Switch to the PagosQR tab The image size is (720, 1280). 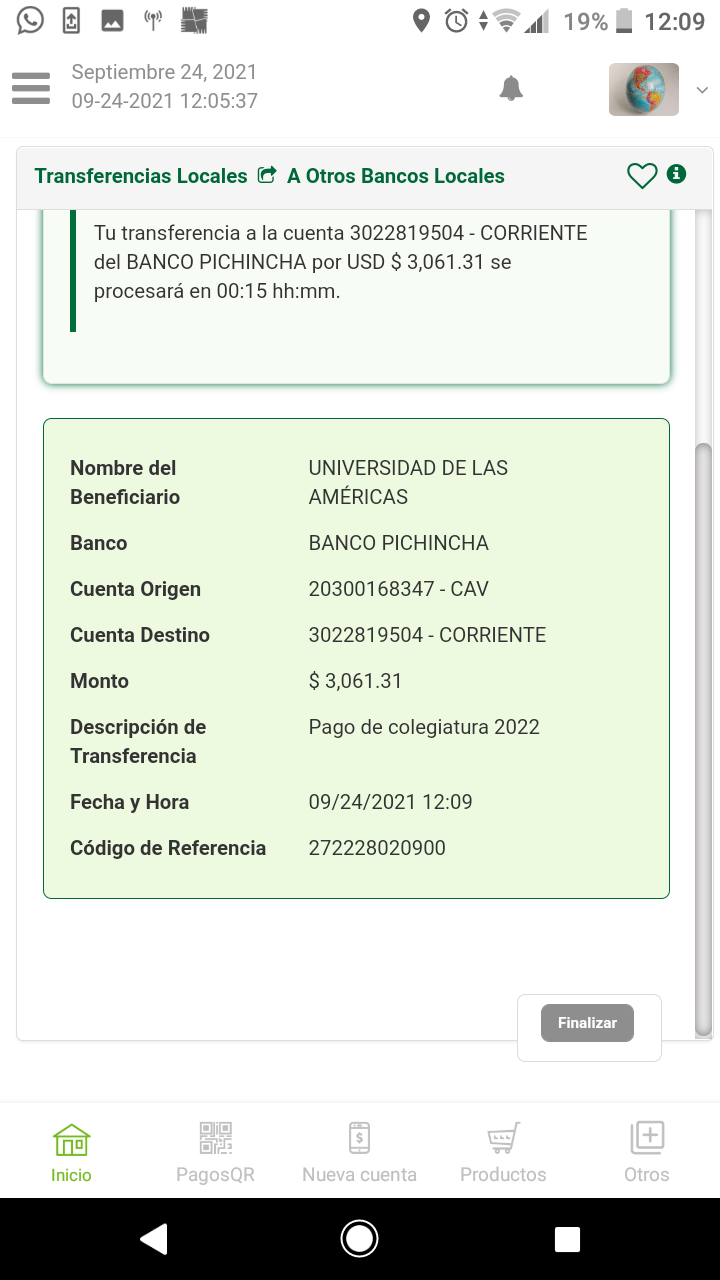(x=215, y=1152)
